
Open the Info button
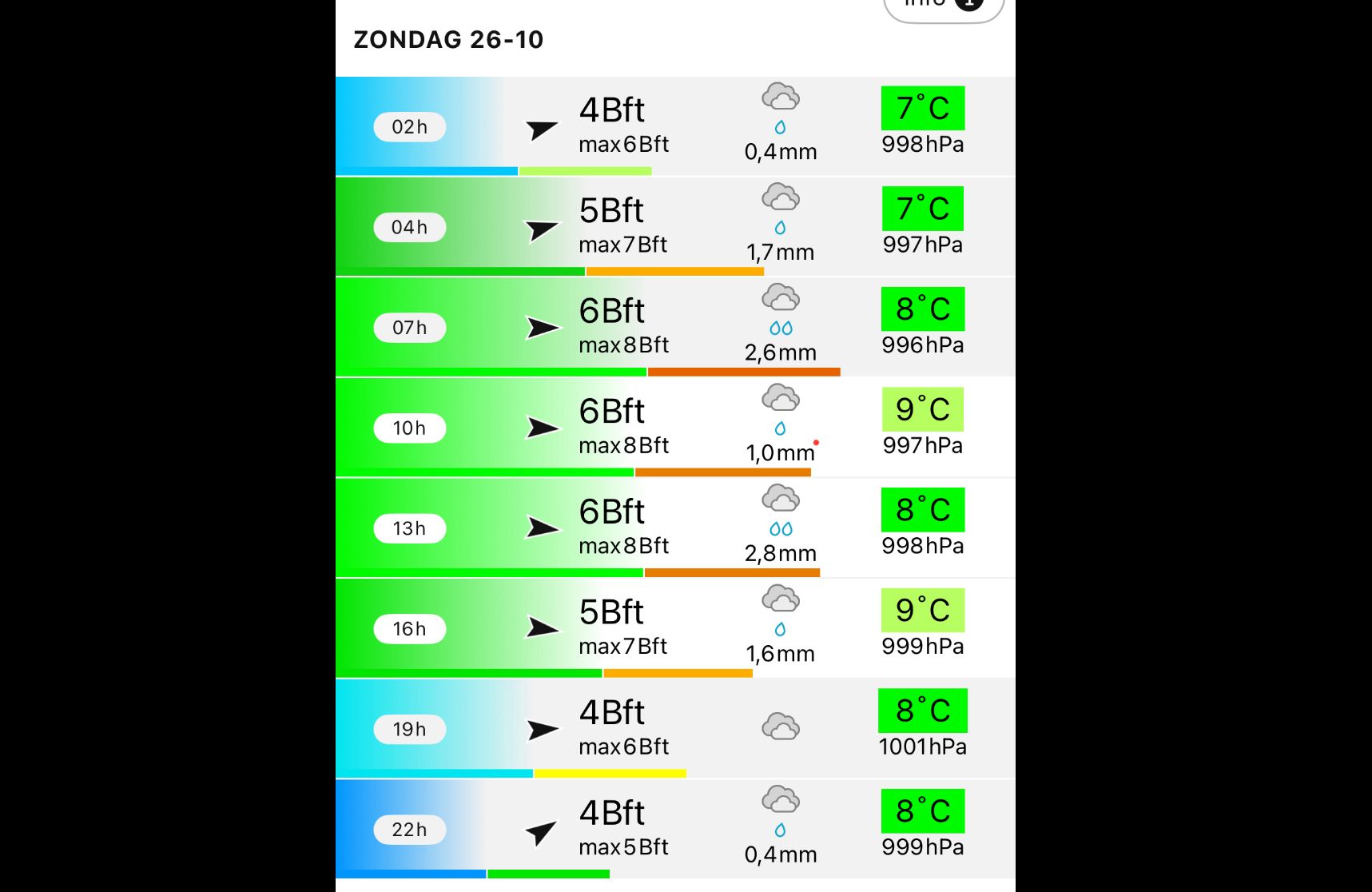point(943,6)
